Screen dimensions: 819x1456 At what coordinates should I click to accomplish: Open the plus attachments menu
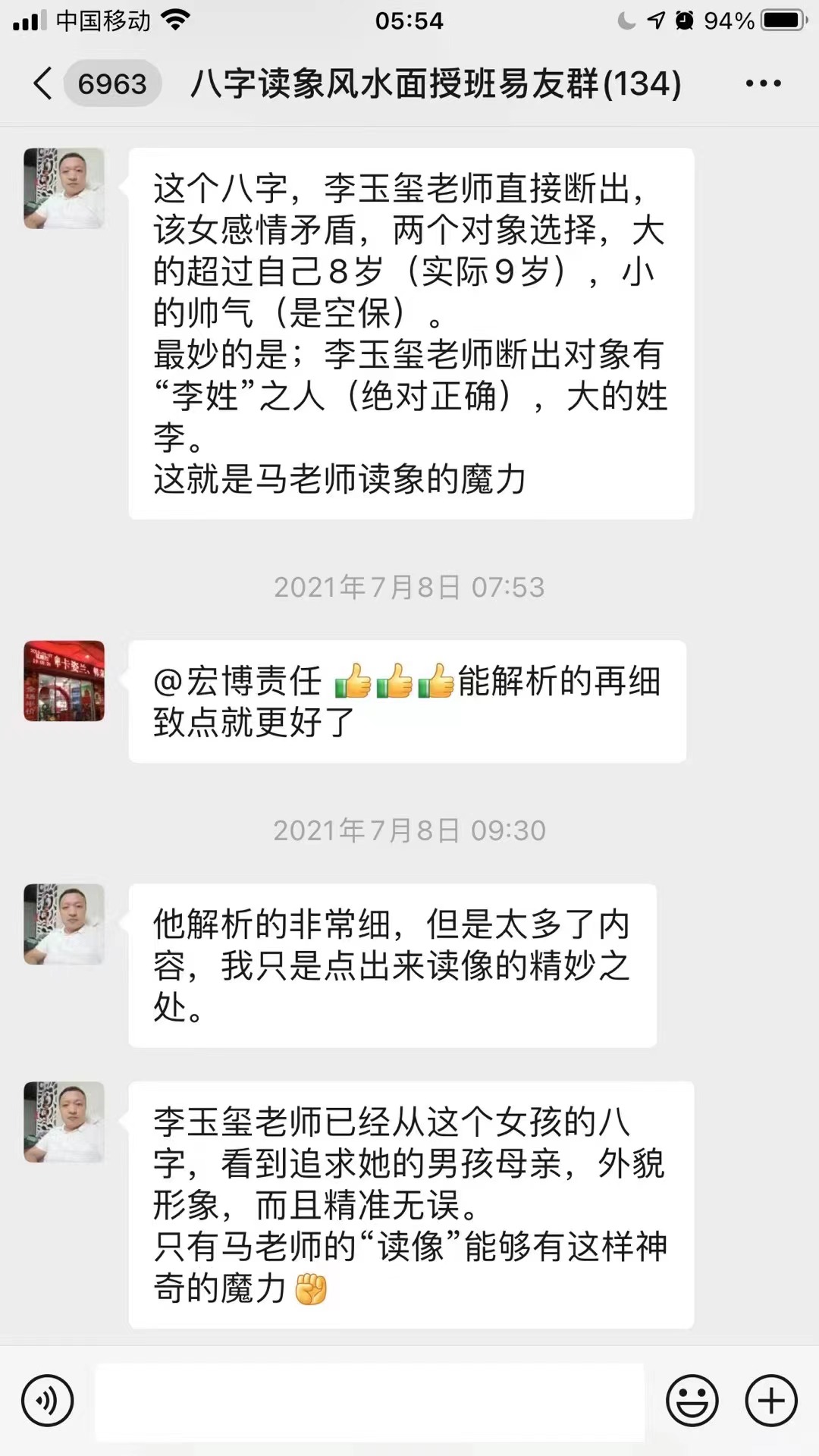pos(771,1401)
